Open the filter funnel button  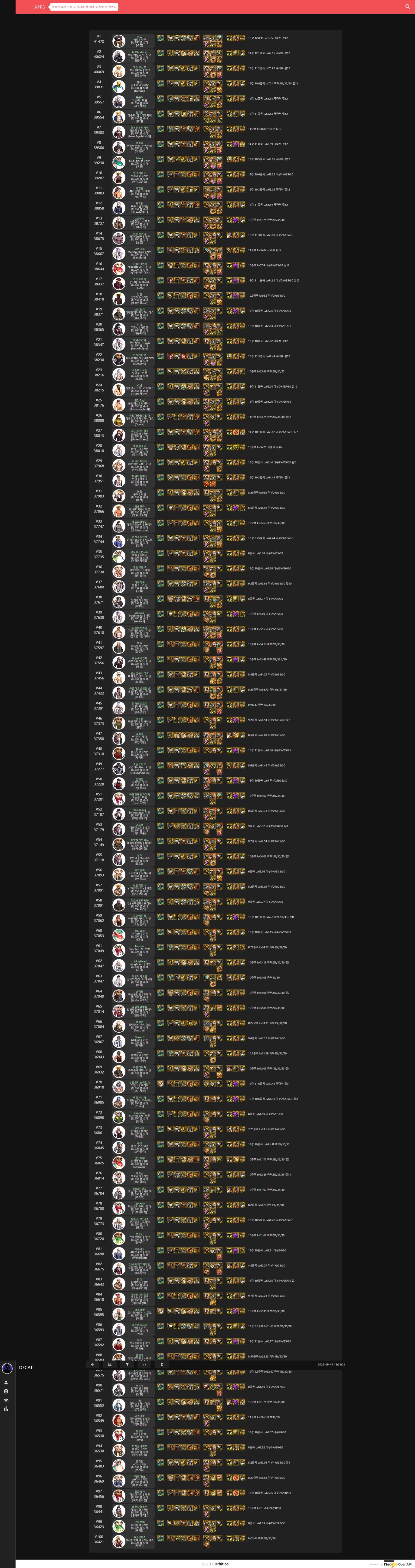(x=127, y=1365)
